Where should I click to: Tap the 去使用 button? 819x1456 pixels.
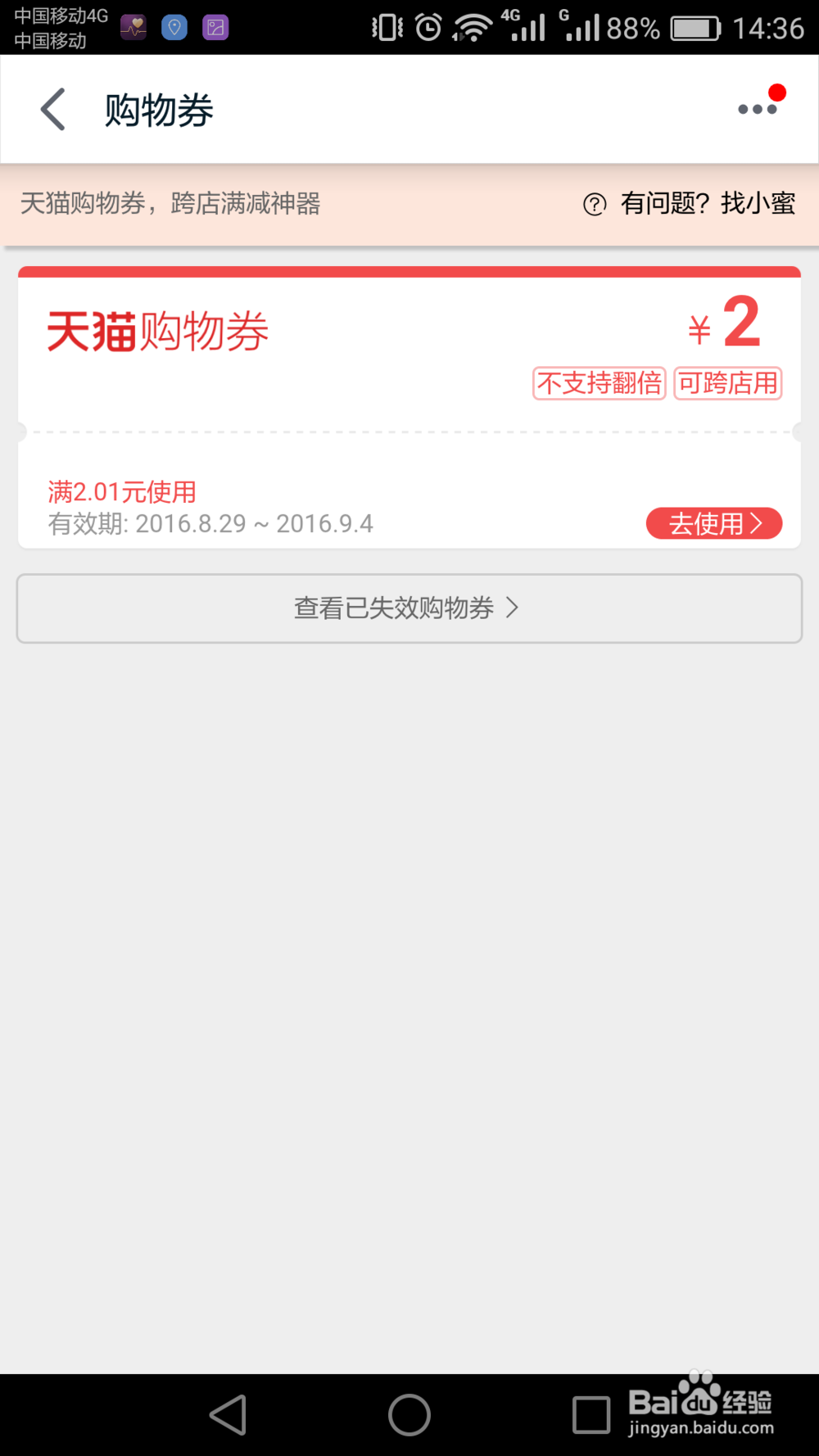713,523
